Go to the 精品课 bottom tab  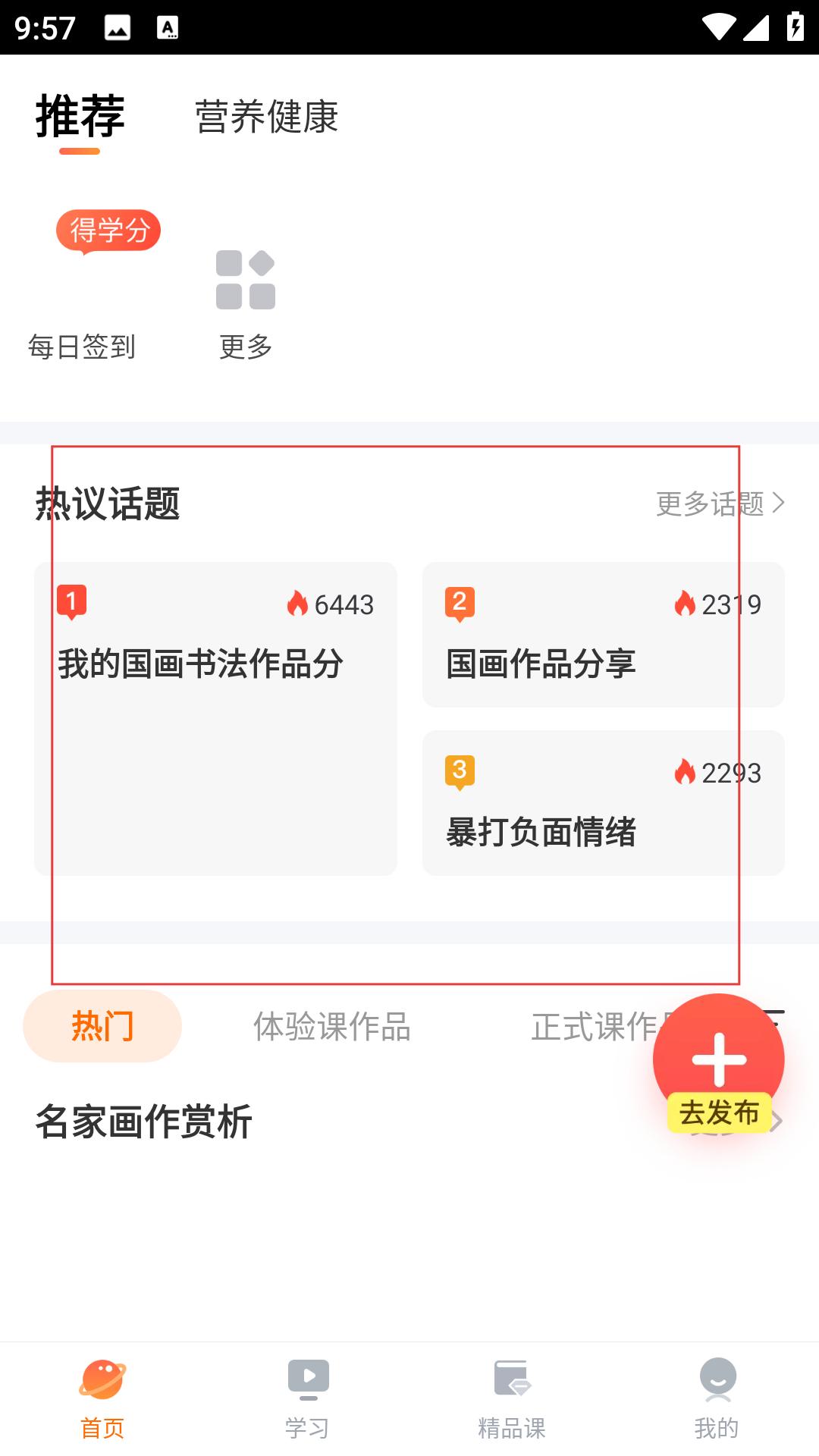coord(512,1399)
